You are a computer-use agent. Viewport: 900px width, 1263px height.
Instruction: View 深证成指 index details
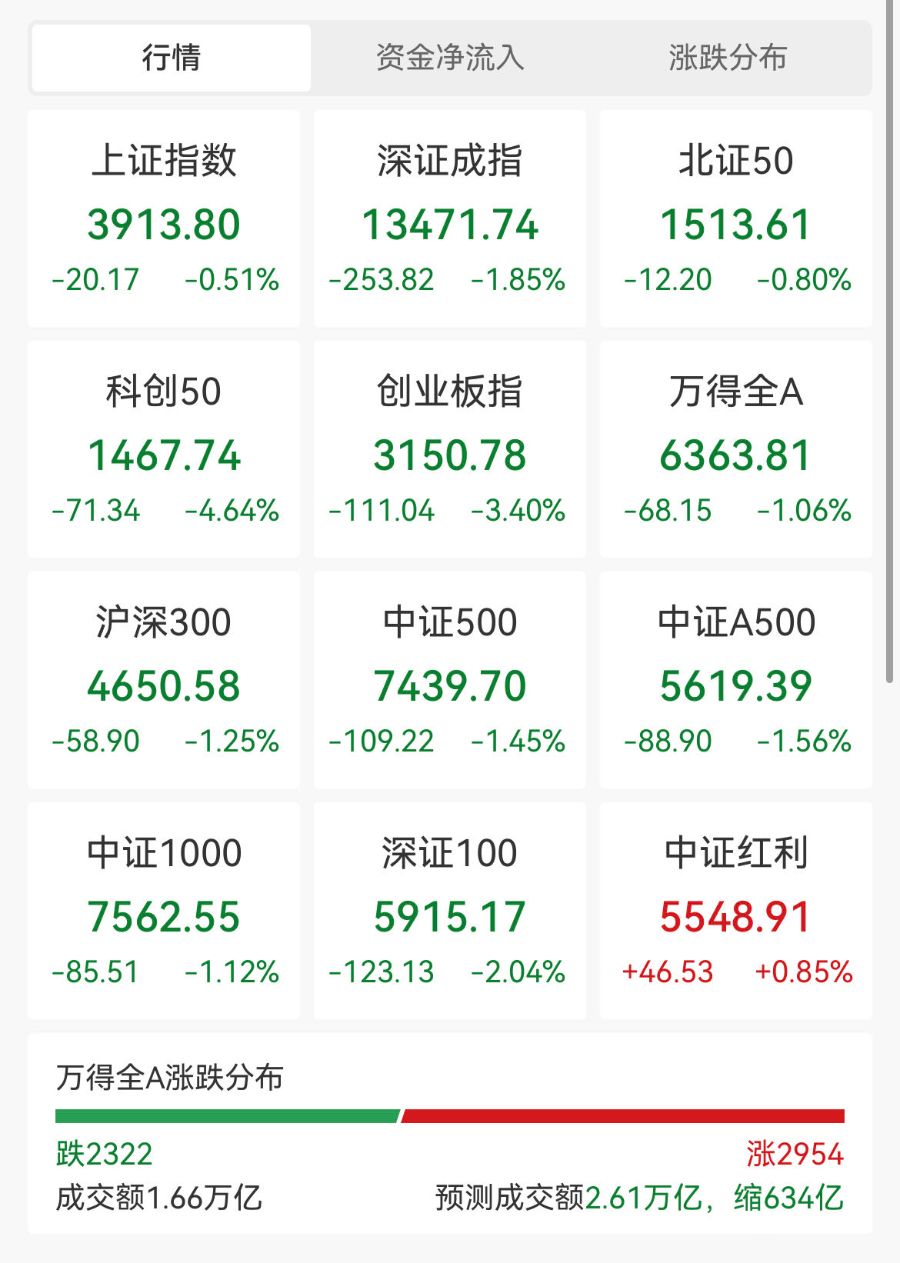(450, 219)
